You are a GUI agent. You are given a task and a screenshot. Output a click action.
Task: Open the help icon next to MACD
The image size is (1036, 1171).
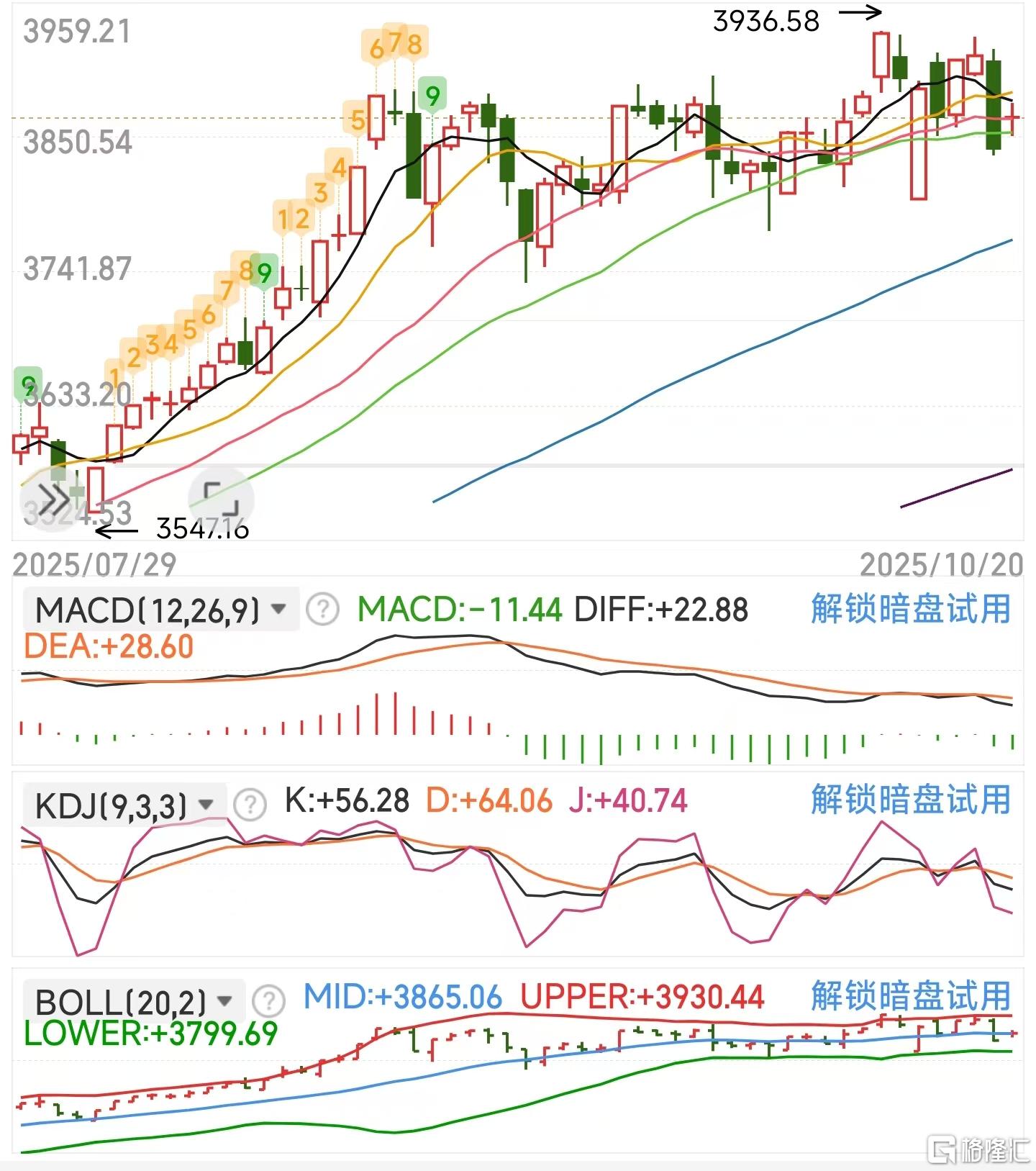coord(322,610)
